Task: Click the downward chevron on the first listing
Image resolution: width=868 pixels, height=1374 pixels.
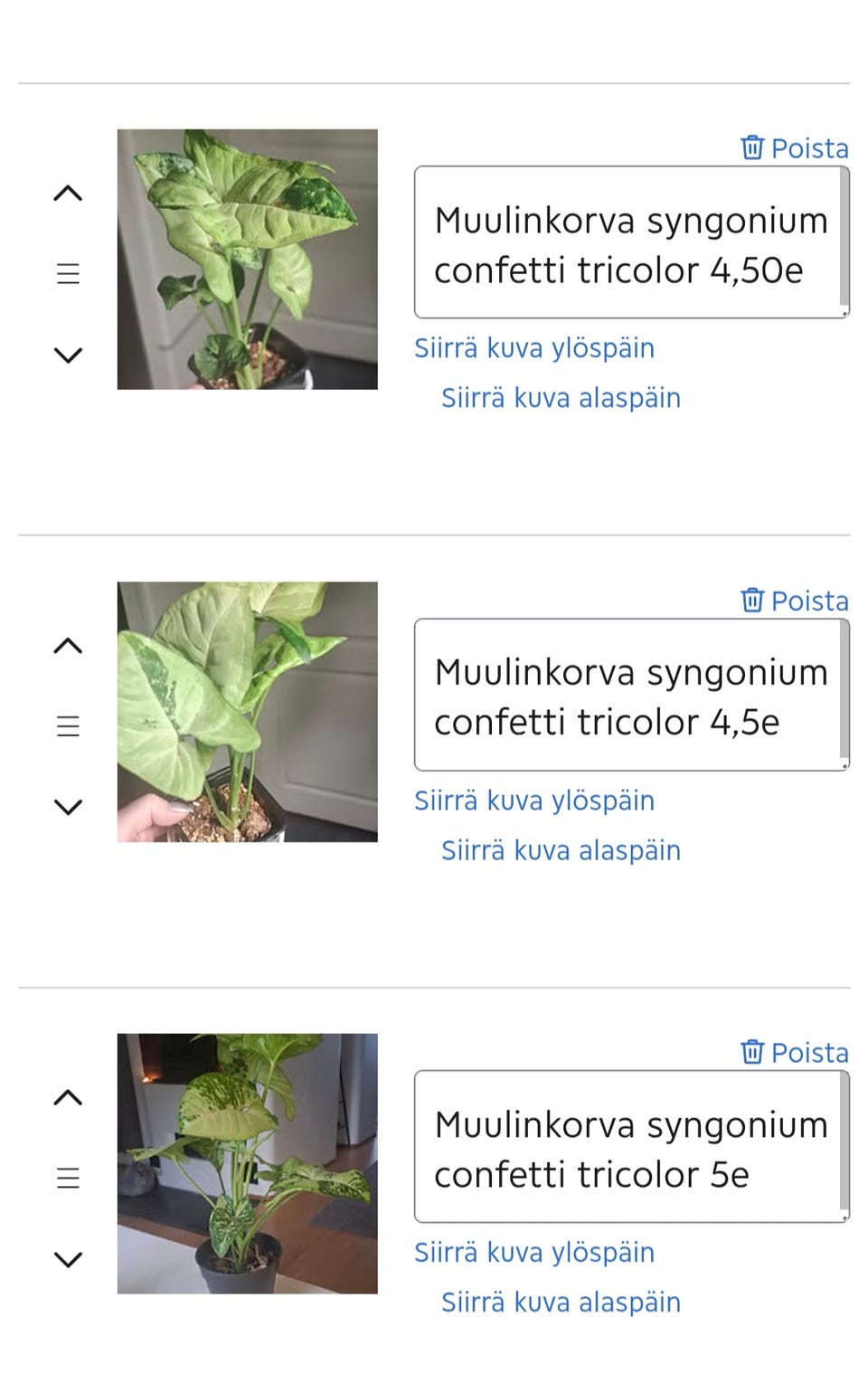Action: pyautogui.click(x=67, y=353)
